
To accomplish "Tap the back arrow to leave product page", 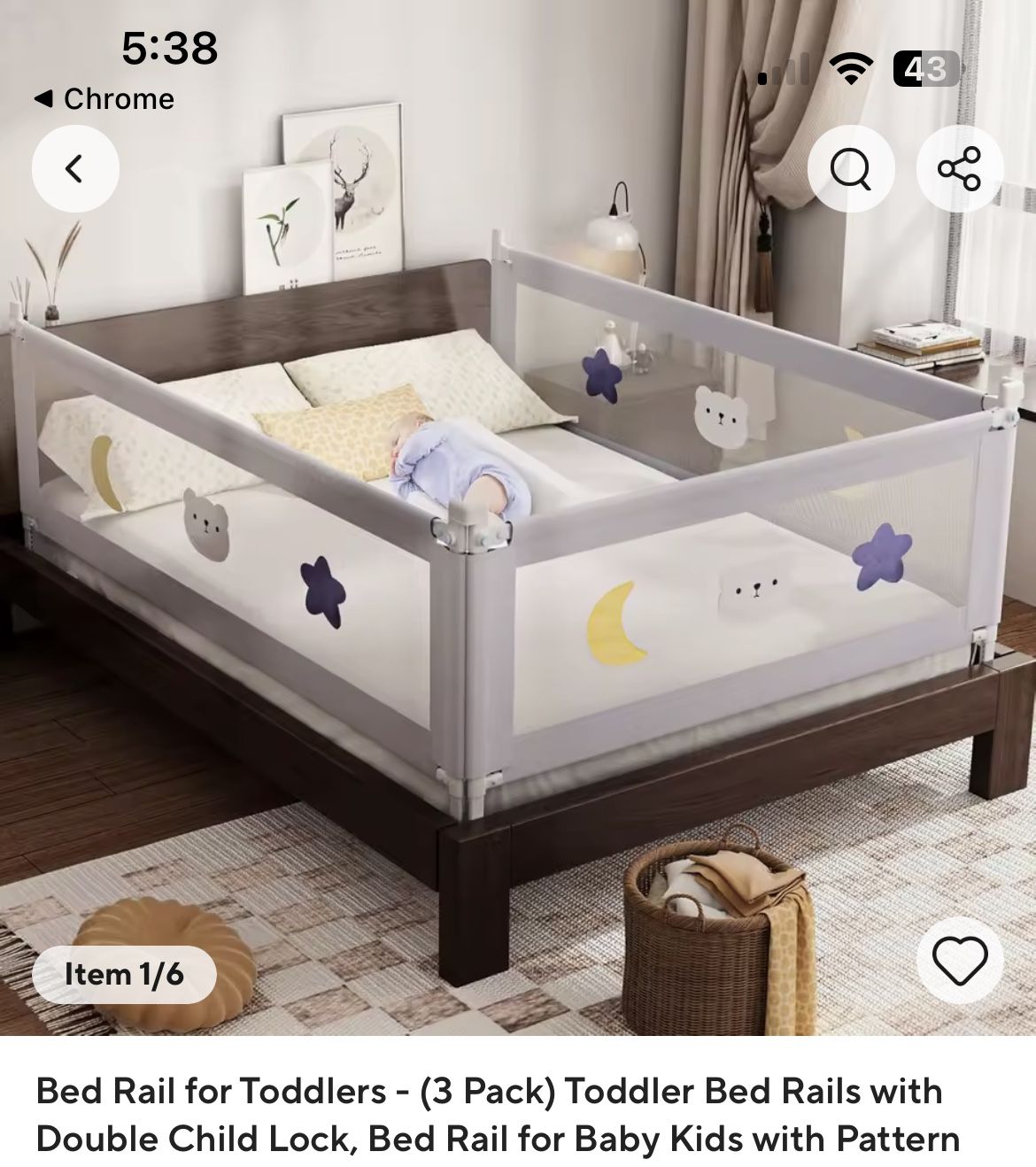I will click(x=76, y=167).
